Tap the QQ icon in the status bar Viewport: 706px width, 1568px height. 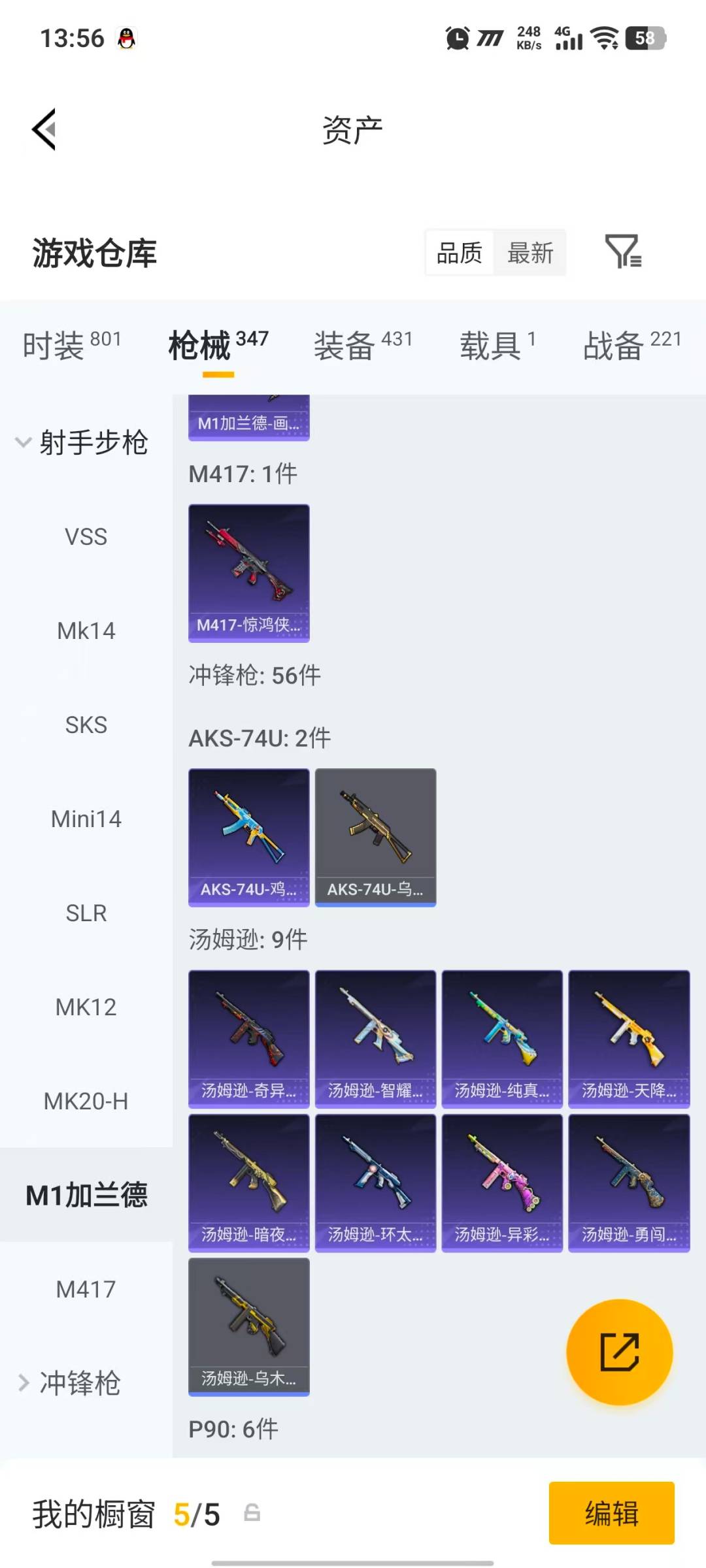click(126, 37)
